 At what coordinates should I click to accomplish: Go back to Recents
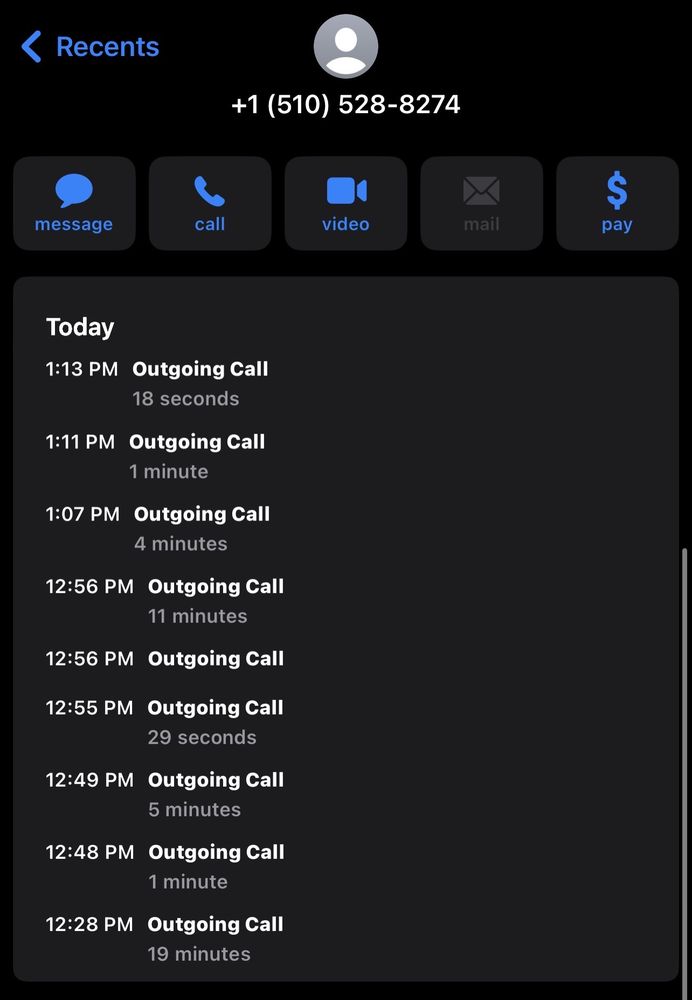[x=90, y=47]
